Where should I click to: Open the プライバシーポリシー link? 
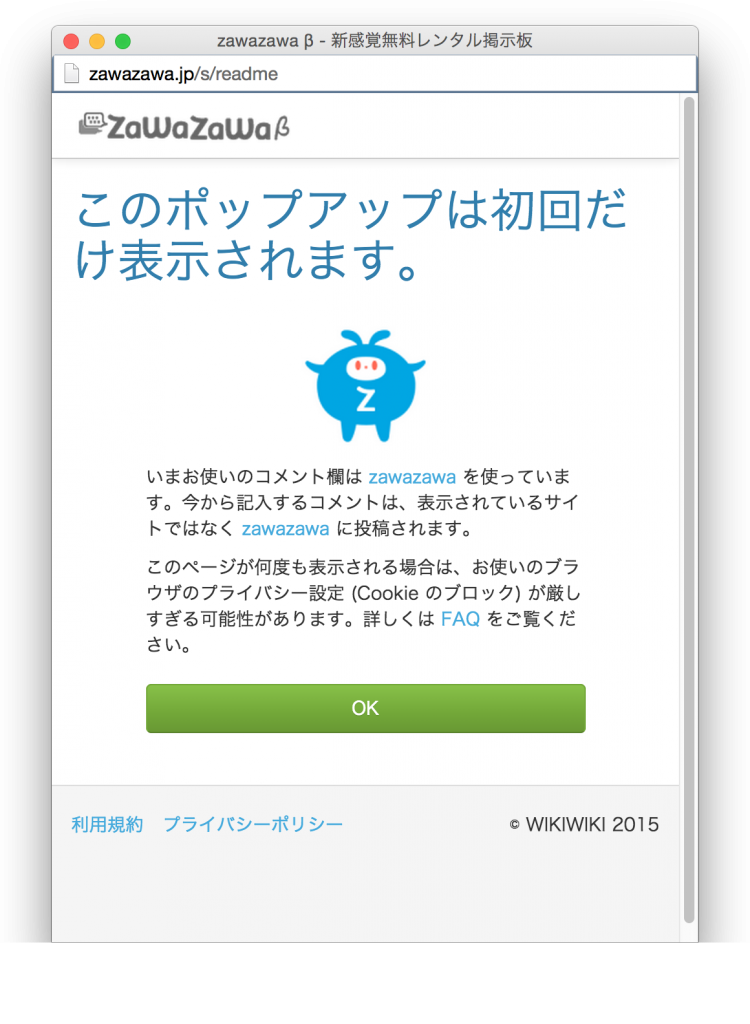(253, 824)
